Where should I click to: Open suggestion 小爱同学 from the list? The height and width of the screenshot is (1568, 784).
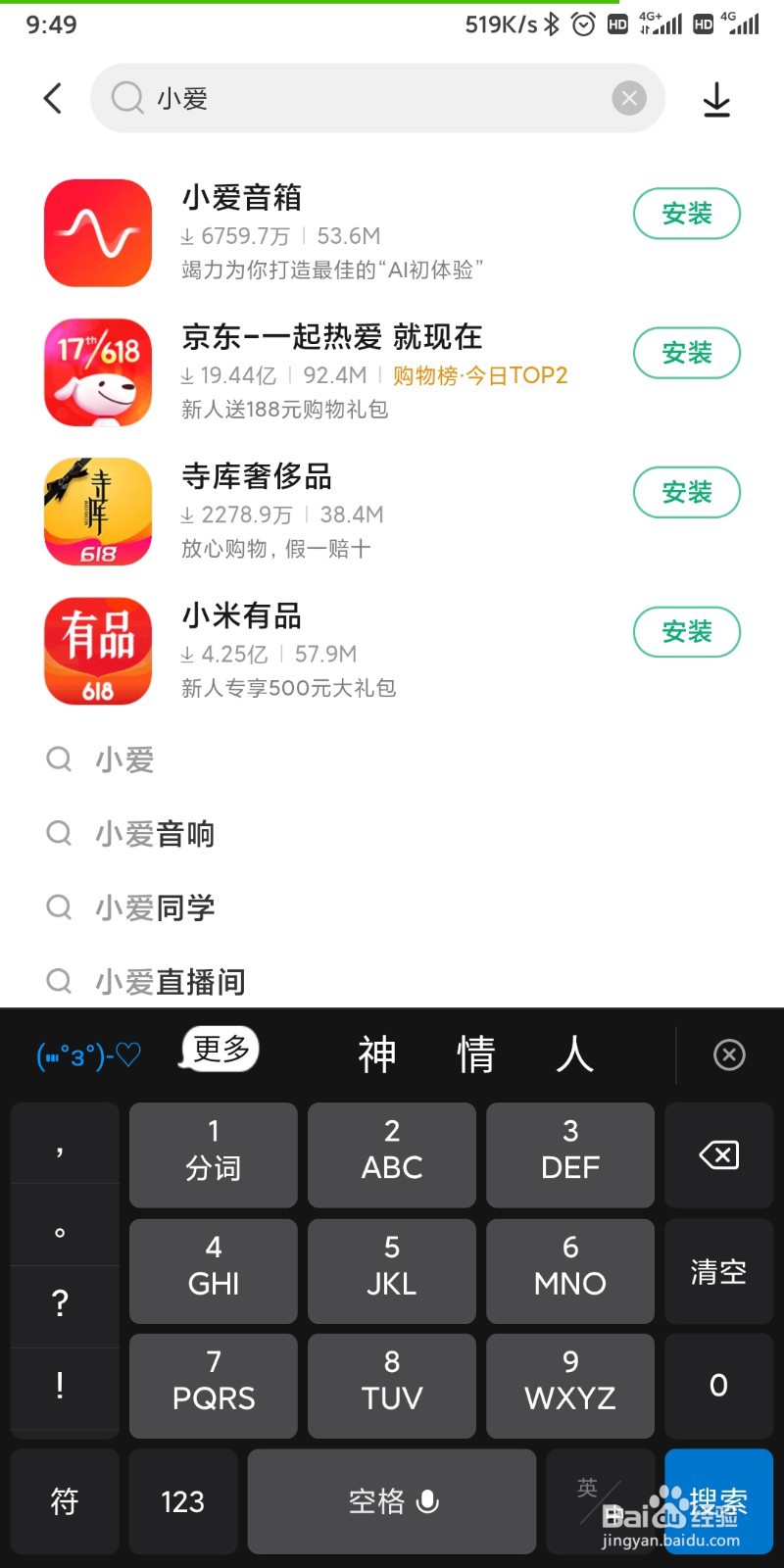coord(156,907)
